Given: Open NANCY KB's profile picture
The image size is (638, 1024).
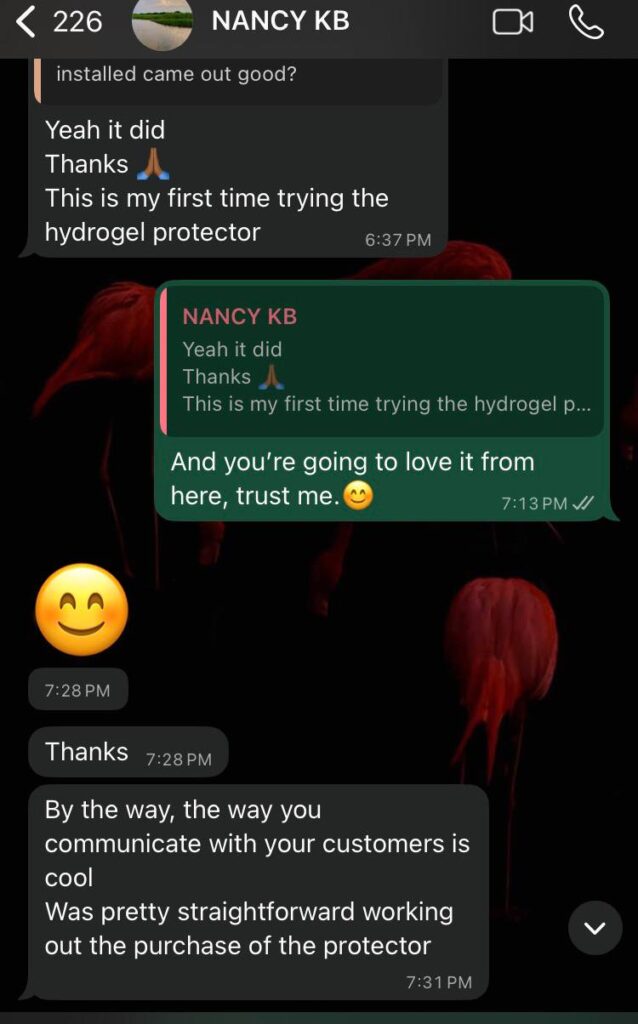Looking at the screenshot, I should [x=162, y=23].
